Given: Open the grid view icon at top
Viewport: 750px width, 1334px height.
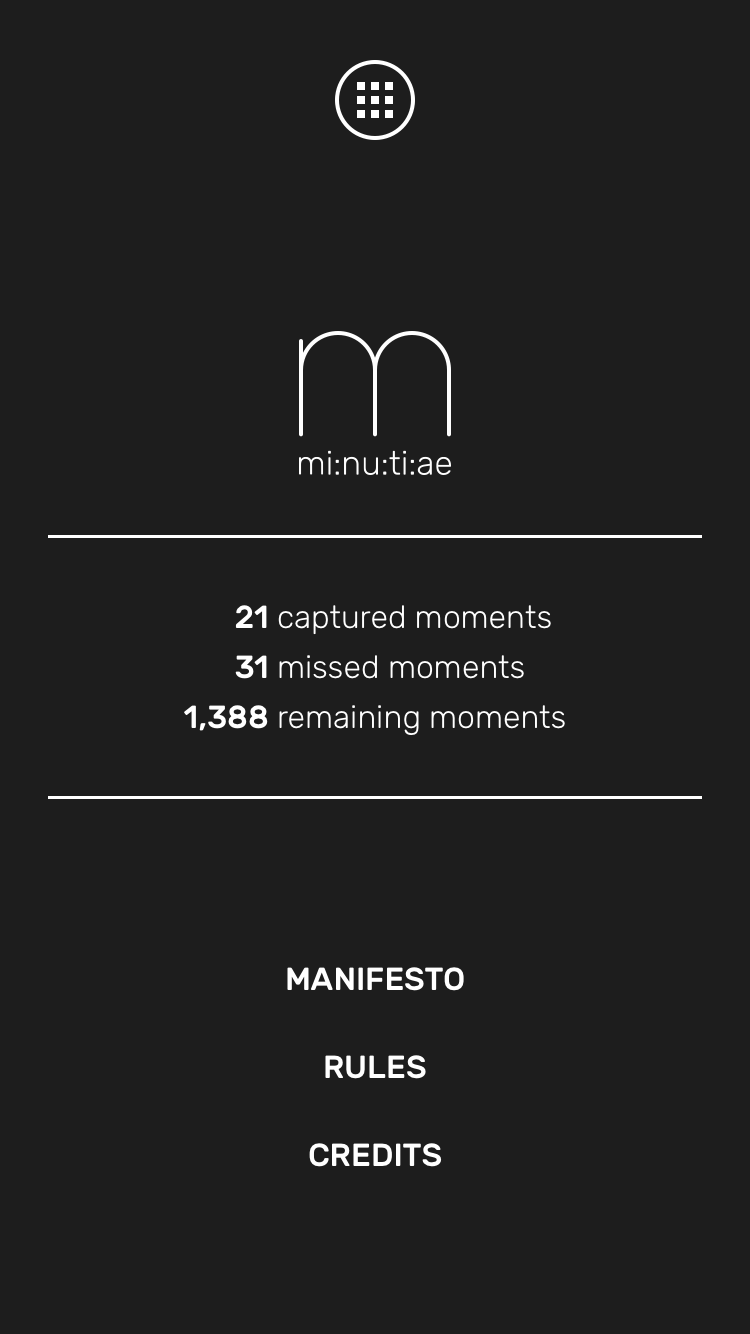Looking at the screenshot, I should point(375,100).
